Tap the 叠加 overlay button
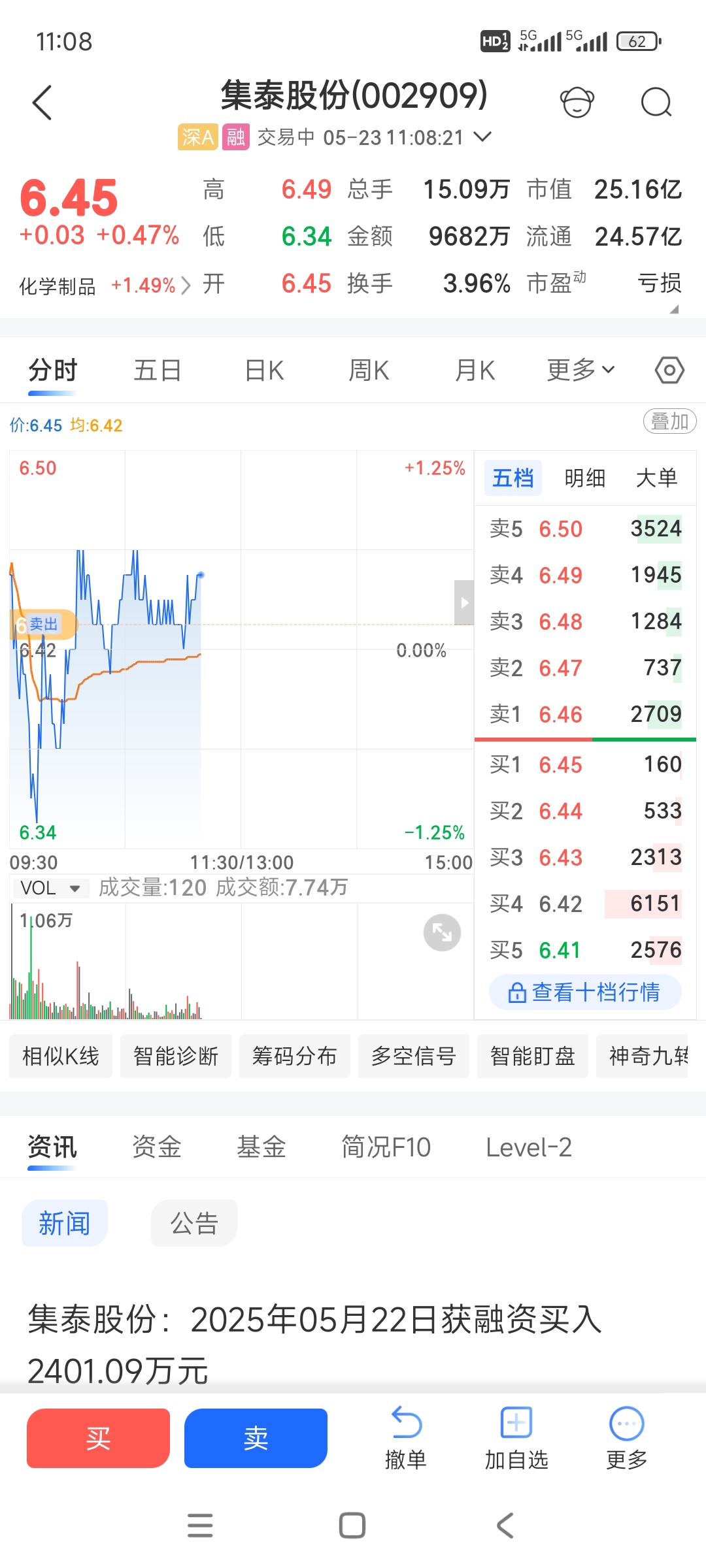706x1568 pixels. [669, 421]
